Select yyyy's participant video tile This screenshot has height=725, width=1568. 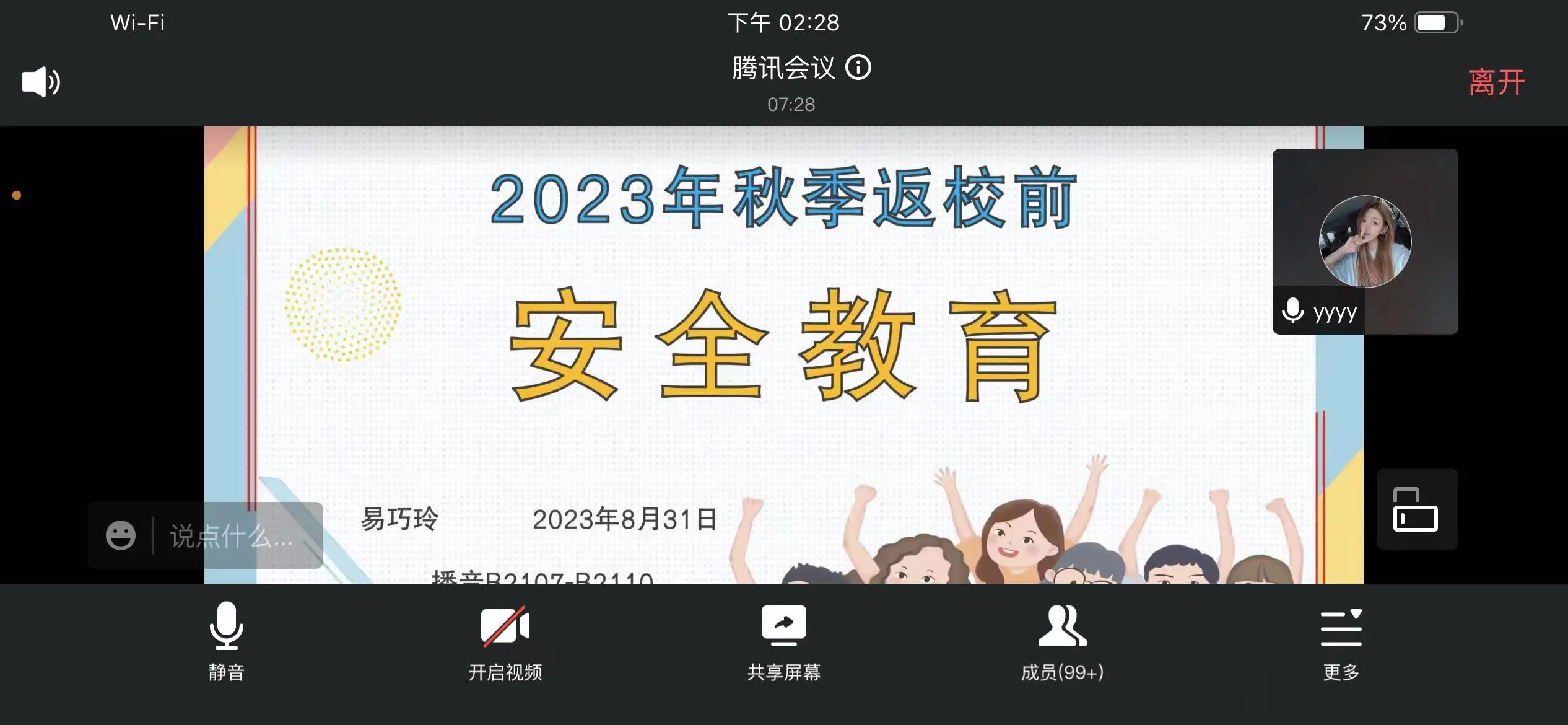[1365, 242]
